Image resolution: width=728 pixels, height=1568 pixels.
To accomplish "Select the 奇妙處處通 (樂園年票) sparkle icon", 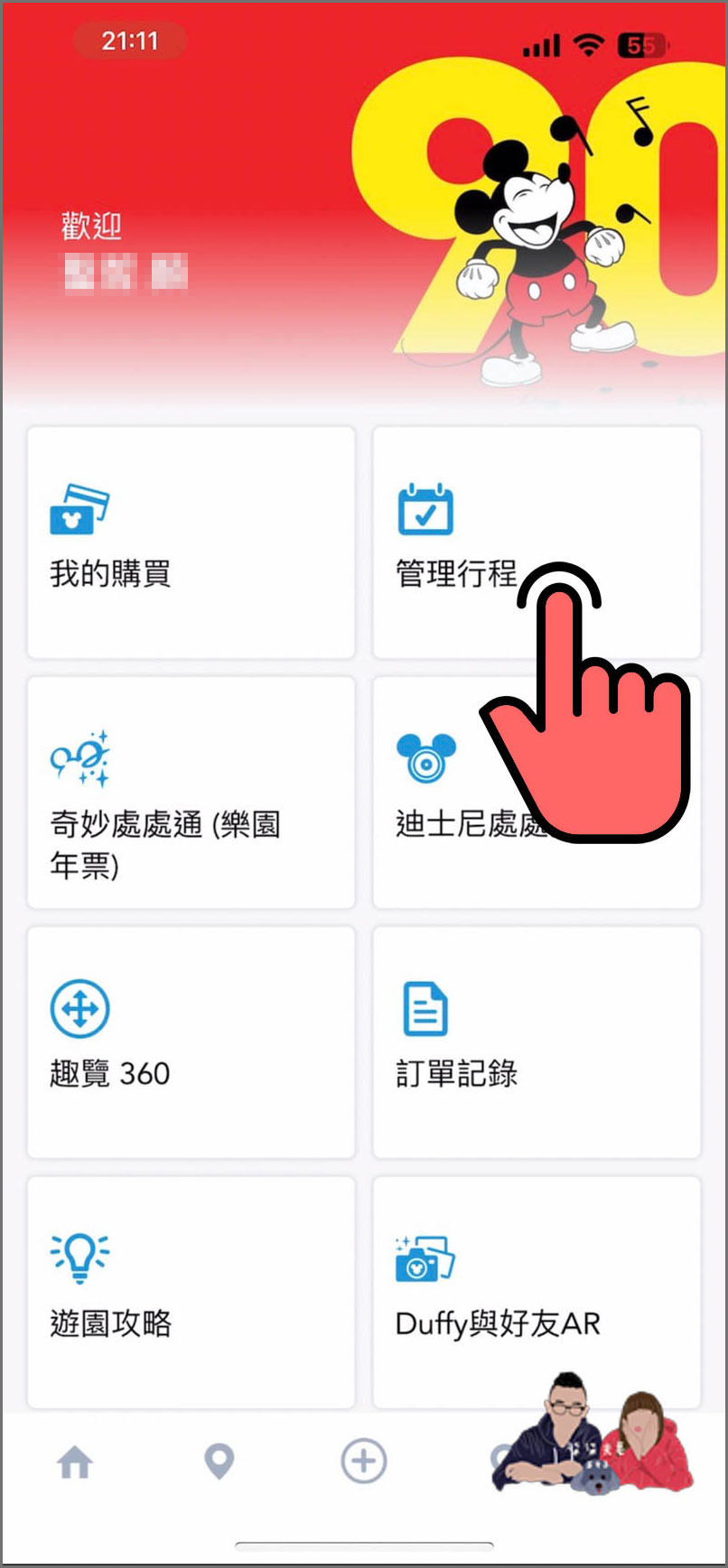I will pos(79,760).
